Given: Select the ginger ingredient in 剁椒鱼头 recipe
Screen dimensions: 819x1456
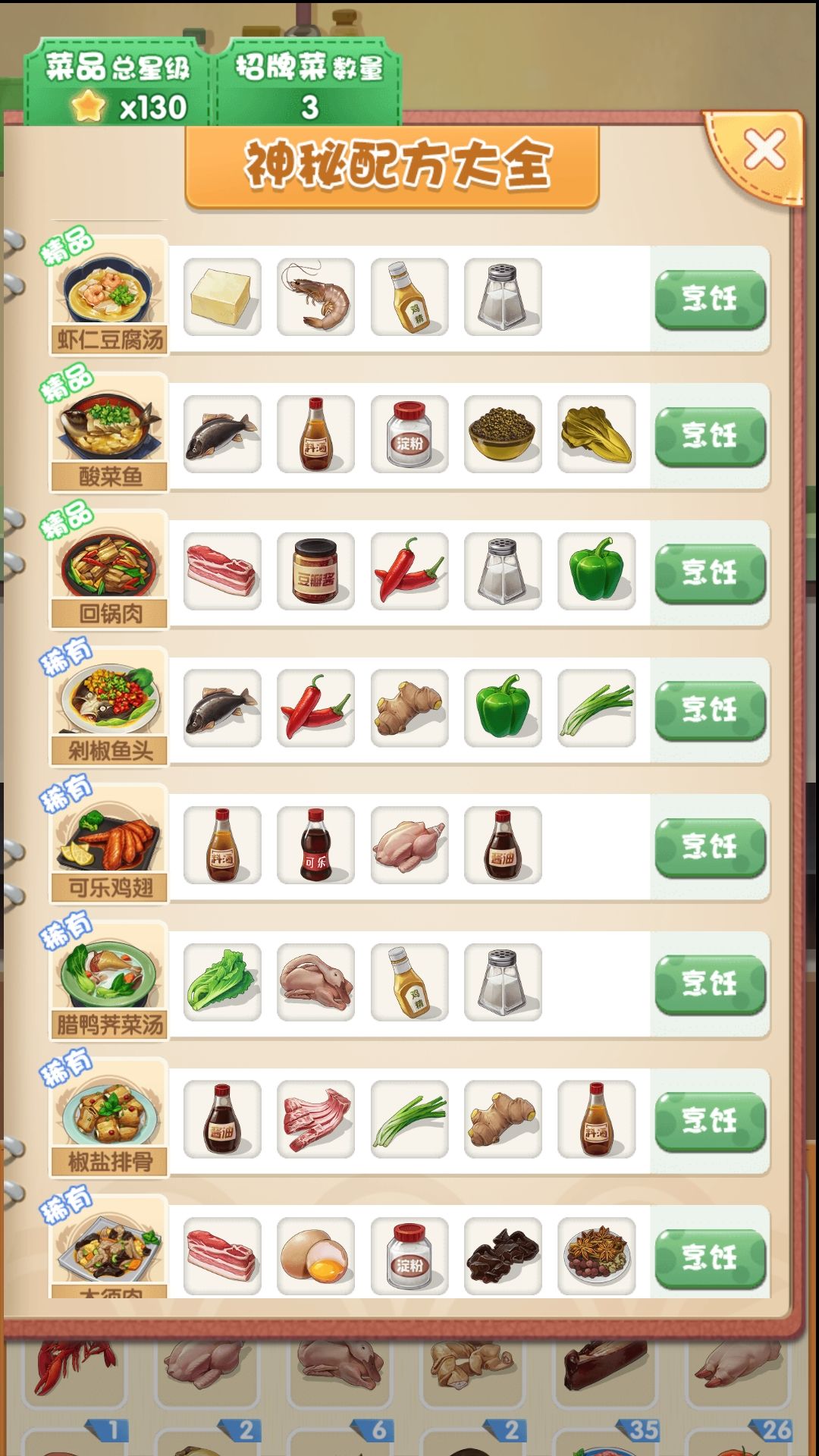Looking at the screenshot, I should pyautogui.click(x=408, y=709).
